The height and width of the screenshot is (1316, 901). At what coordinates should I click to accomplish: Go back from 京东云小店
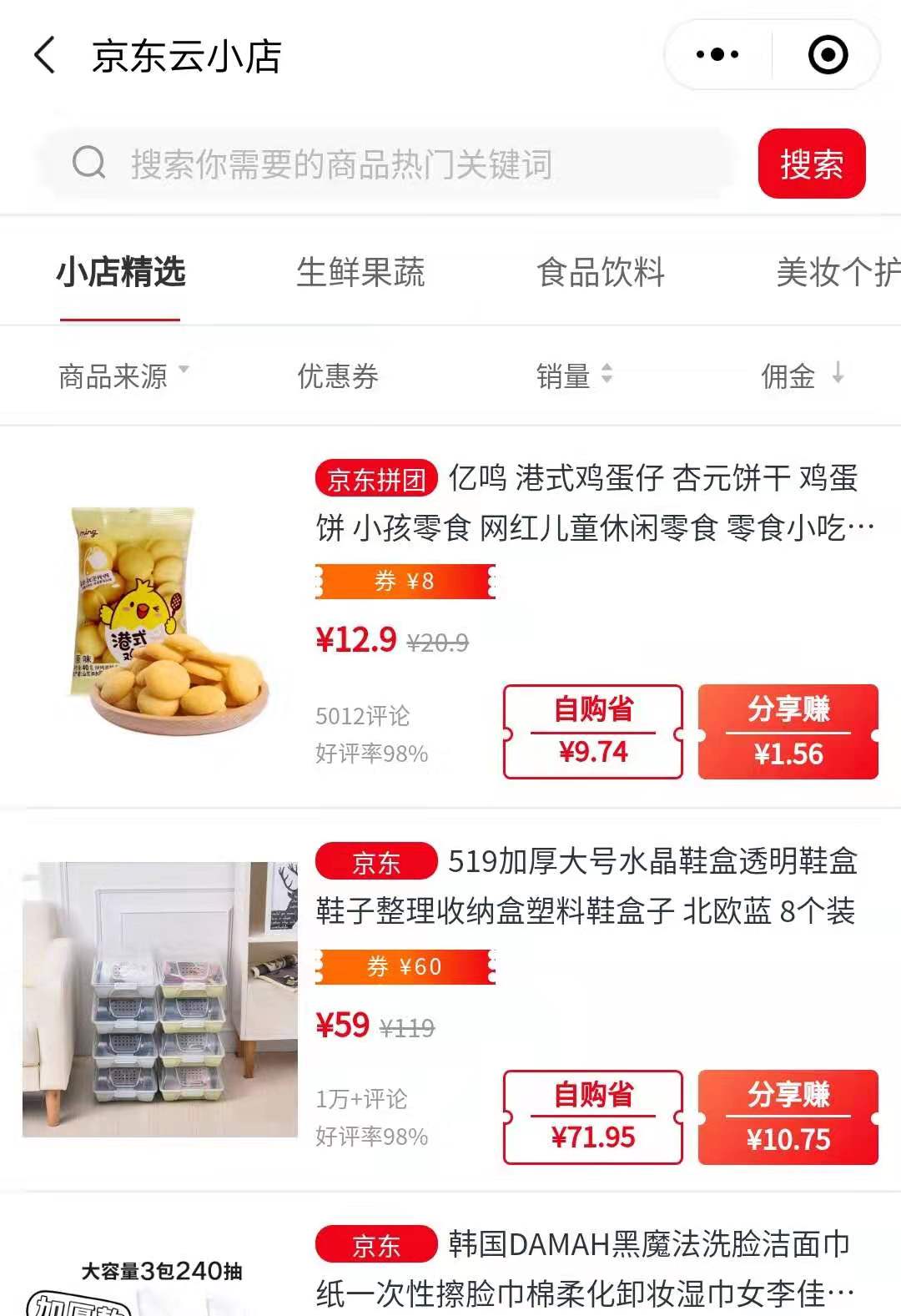point(45,56)
